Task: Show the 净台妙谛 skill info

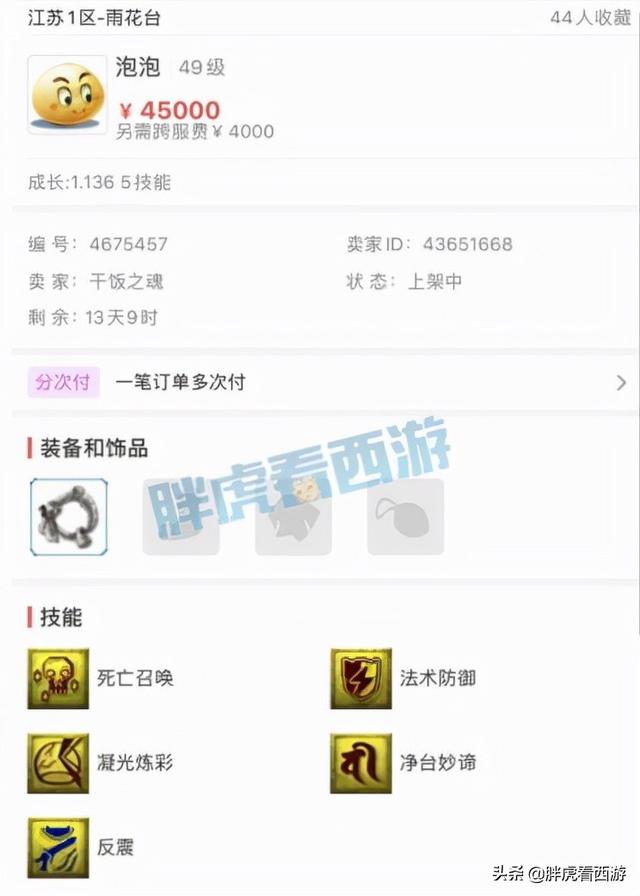Action: point(361,763)
